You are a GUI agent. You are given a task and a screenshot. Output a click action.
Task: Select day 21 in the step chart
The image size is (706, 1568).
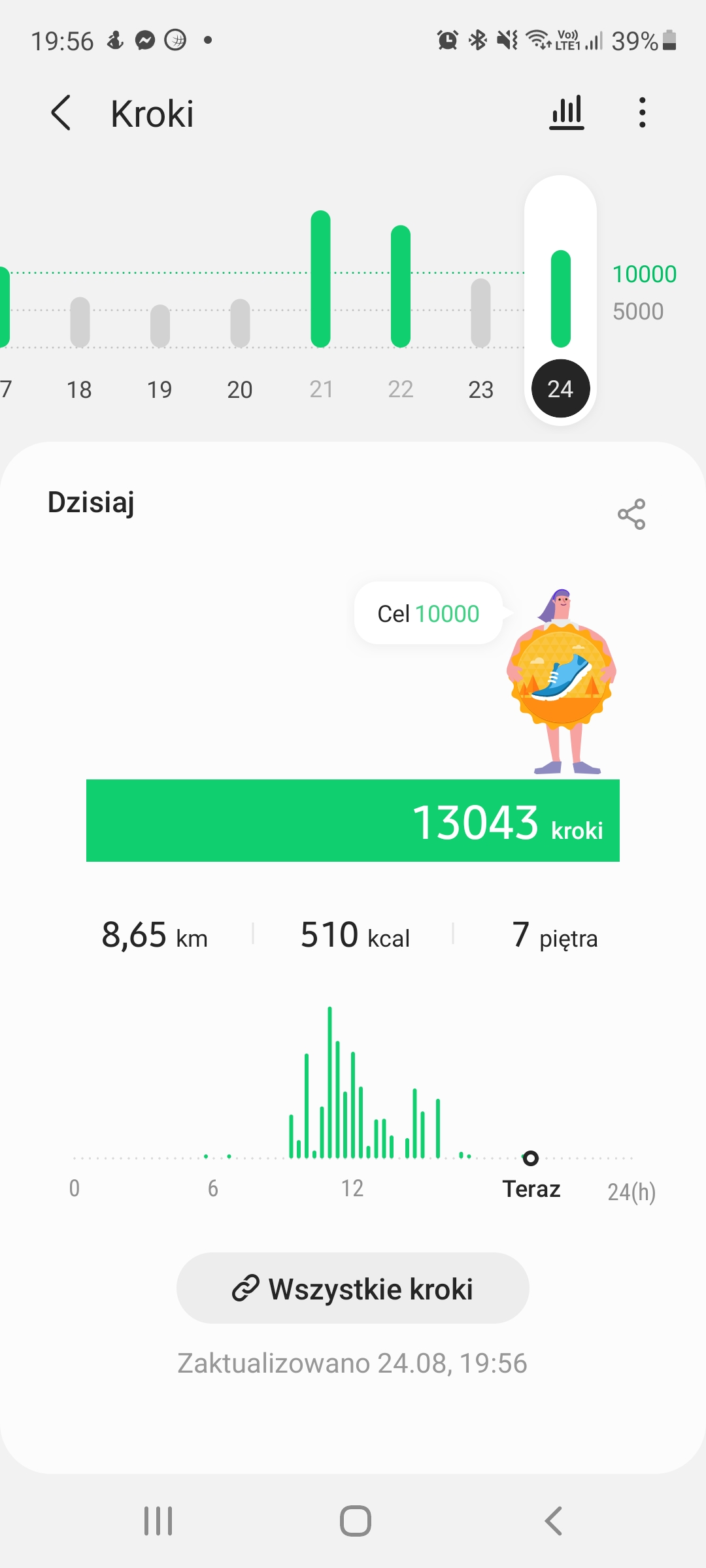pos(320,294)
